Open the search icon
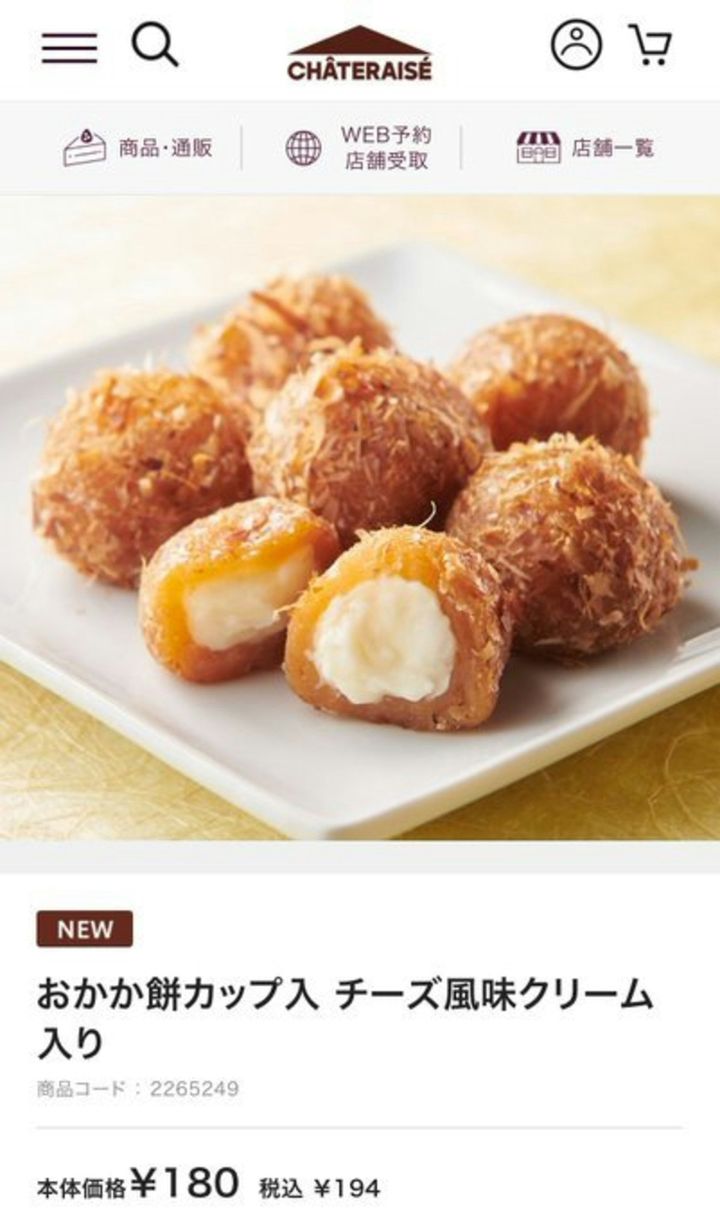 coord(155,45)
